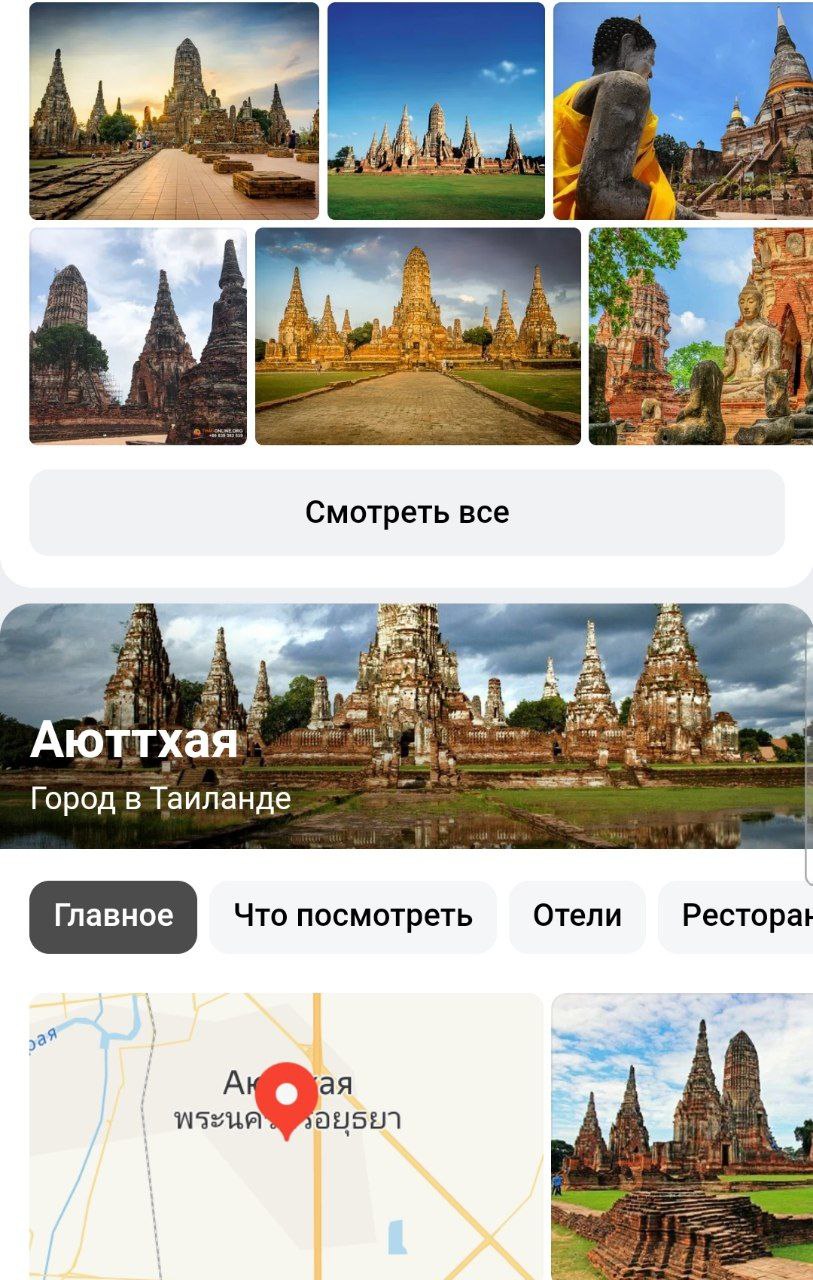
Task: Tap the Смотреть все button
Action: pos(407,513)
